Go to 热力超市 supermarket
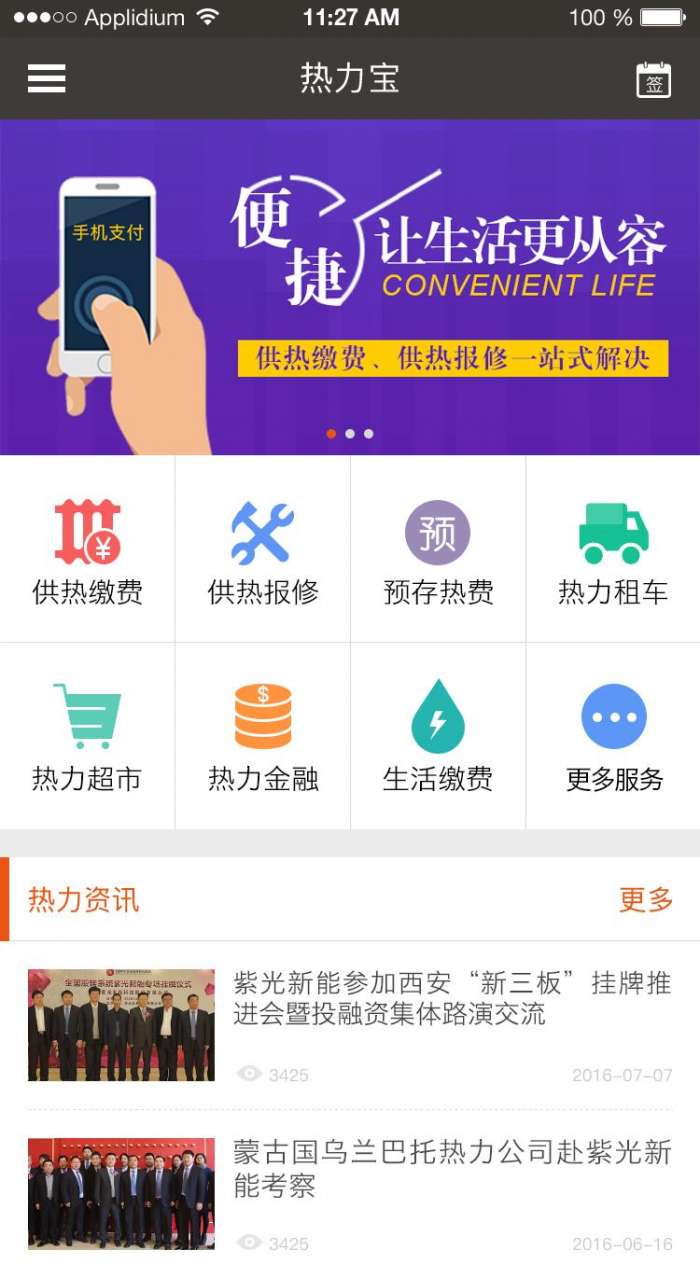This screenshot has height=1278, width=700. click(x=88, y=738)
